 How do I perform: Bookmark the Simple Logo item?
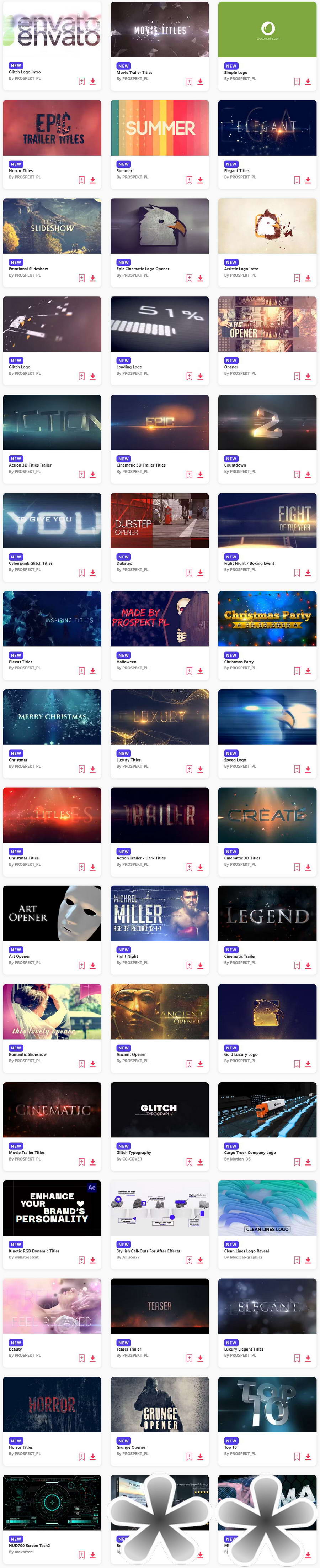pos(297,81)
